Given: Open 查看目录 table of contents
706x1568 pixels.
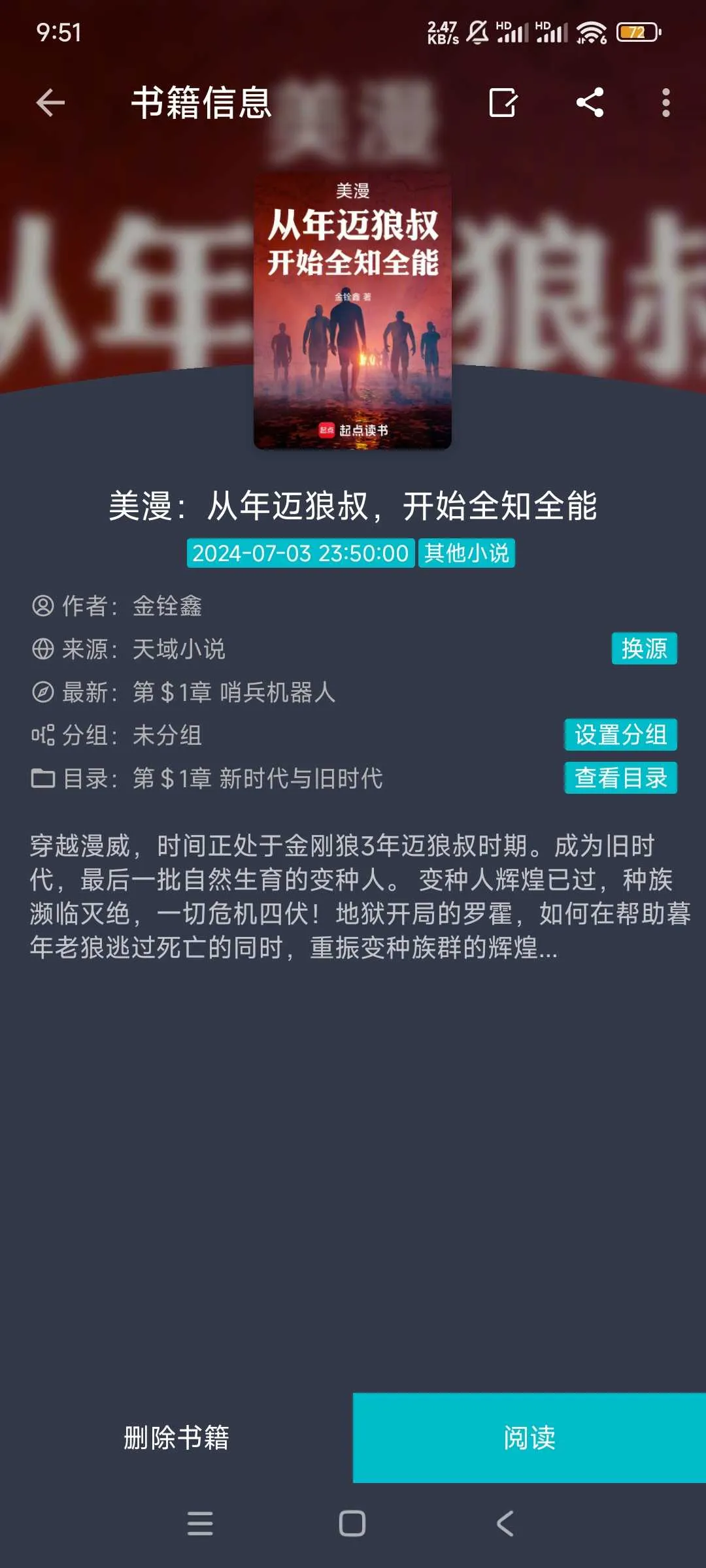Looking at the screenshot, I should click(x=620, y=778).
